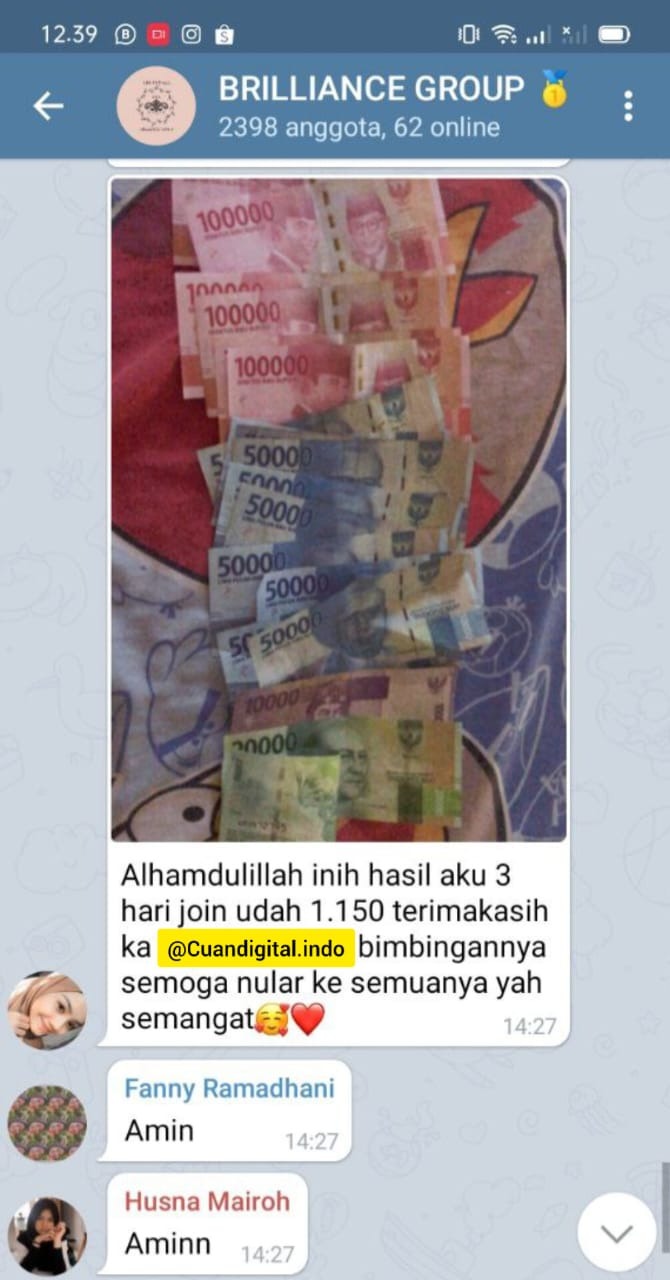Open the BRILLIANCE GROUP profile picture
The height and width of the screenshot is (1280, 670).
[156, 106]
